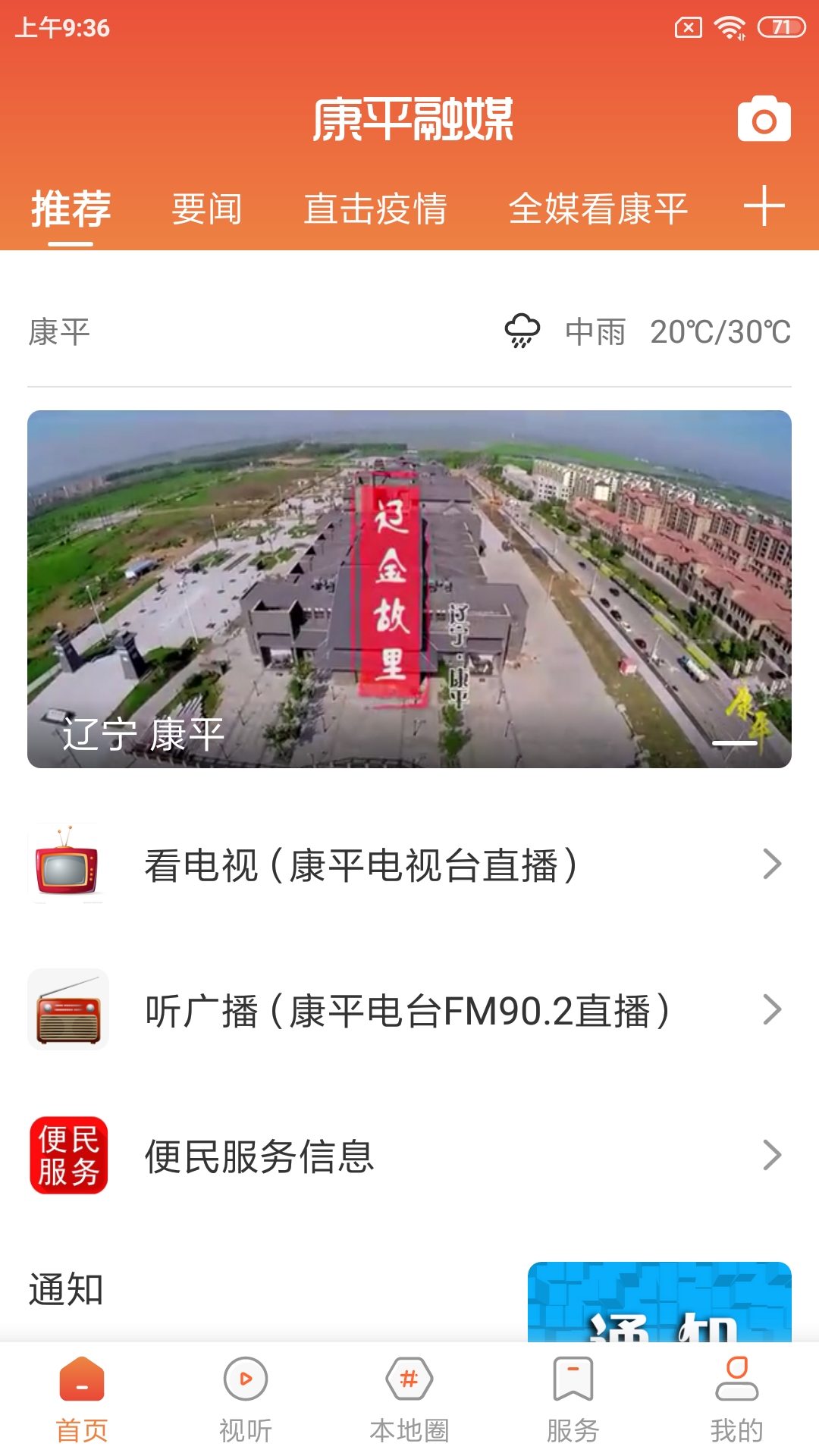The width and height of the screenshot is (819, 1456).
Task: Switch to the 要闻 tab
Action: coord(206,209)
